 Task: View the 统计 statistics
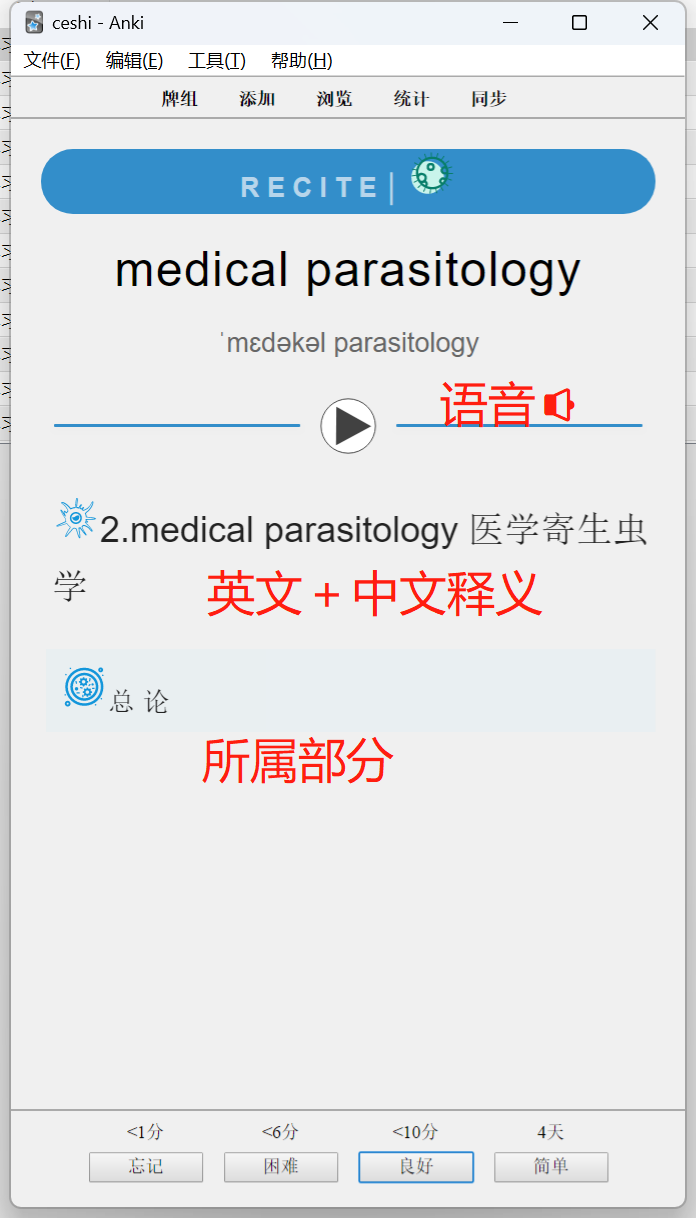tap(411, 99)
